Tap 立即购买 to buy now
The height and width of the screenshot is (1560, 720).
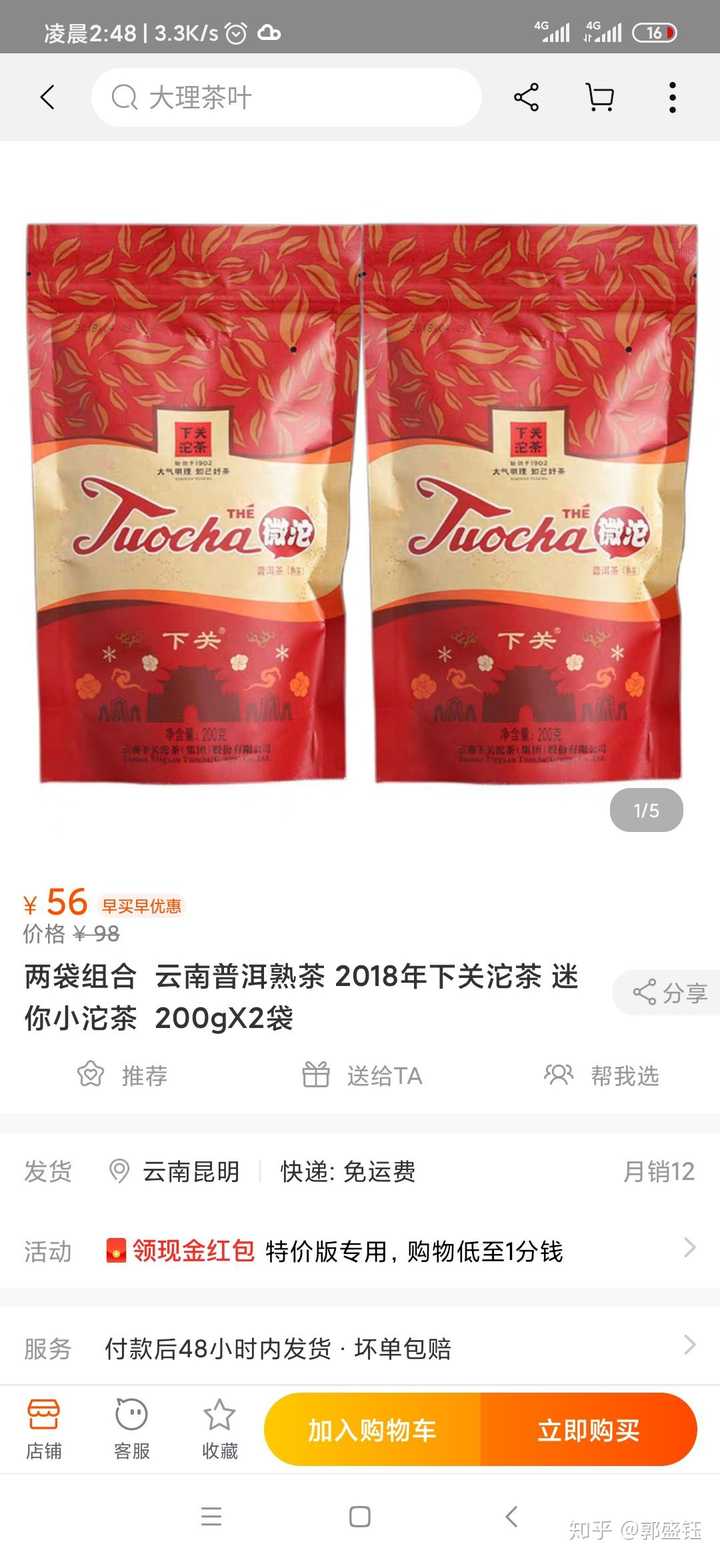588,1430
